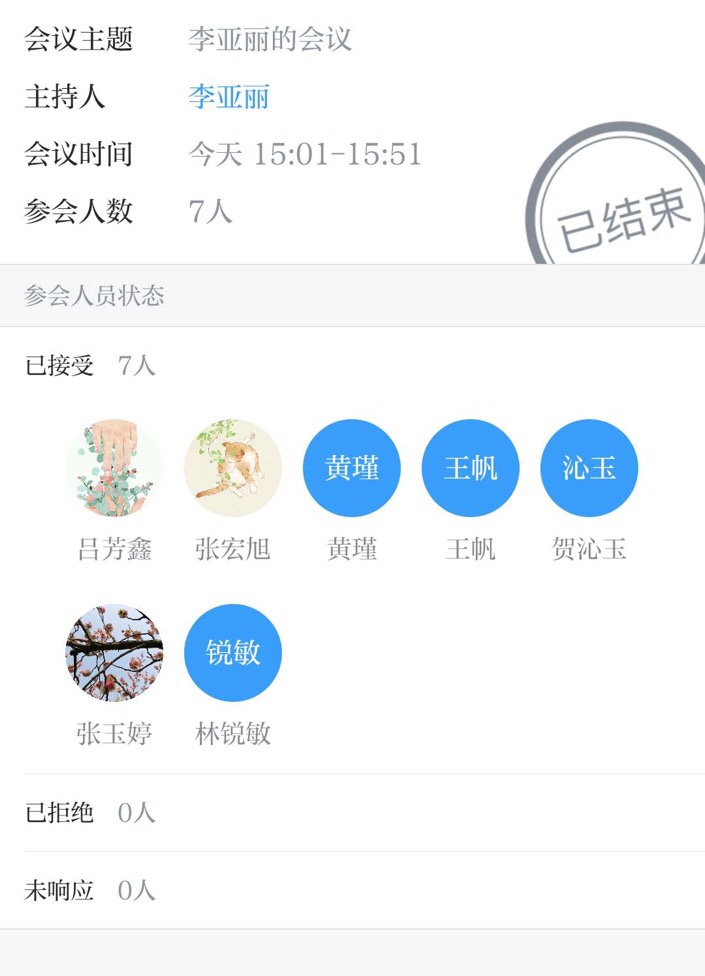Open host 李亚丽's profile link
Screen dimensions: 705x976
point(229,97)
